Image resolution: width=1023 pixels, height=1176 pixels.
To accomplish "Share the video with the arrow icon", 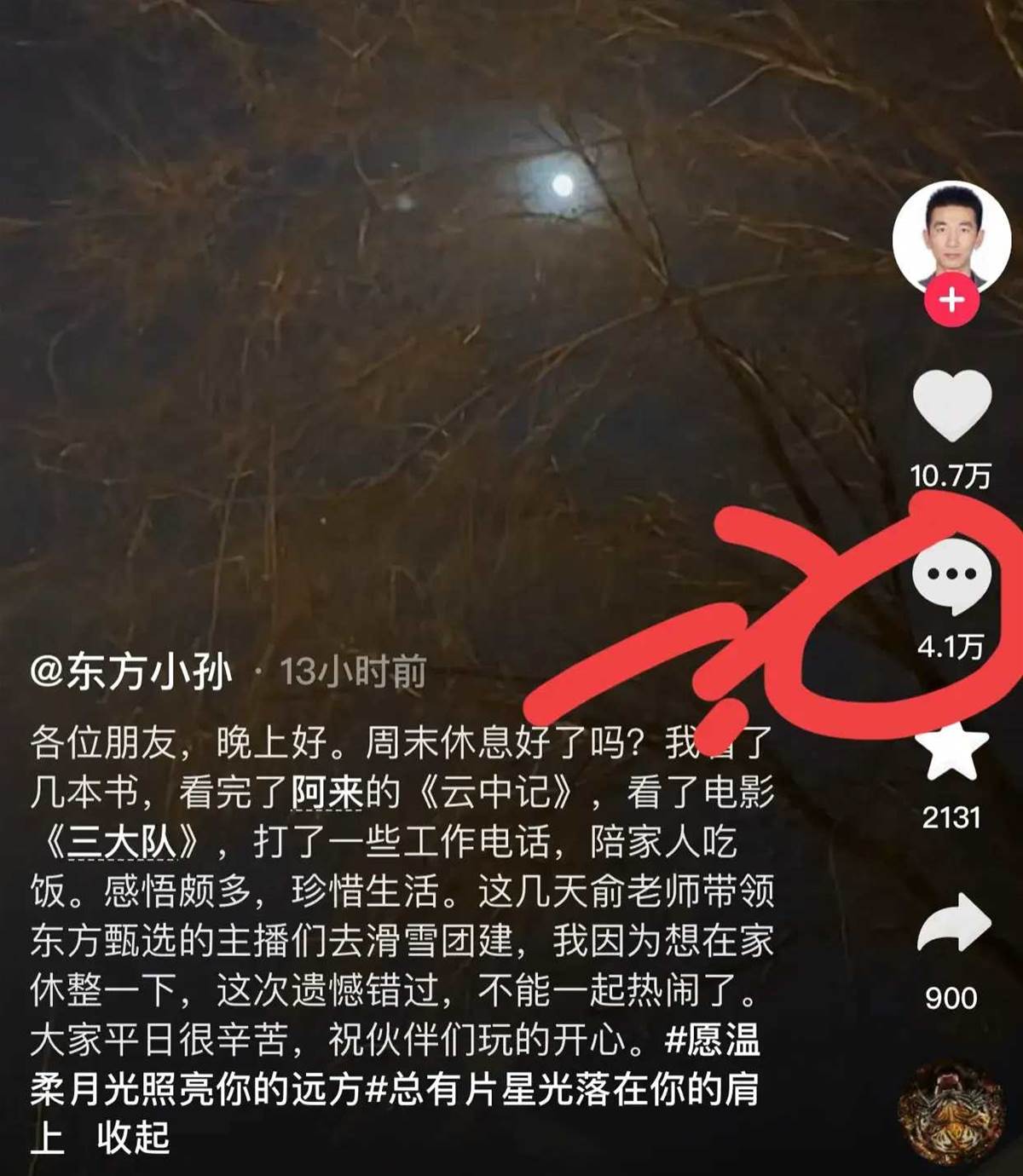I will 953,925.
